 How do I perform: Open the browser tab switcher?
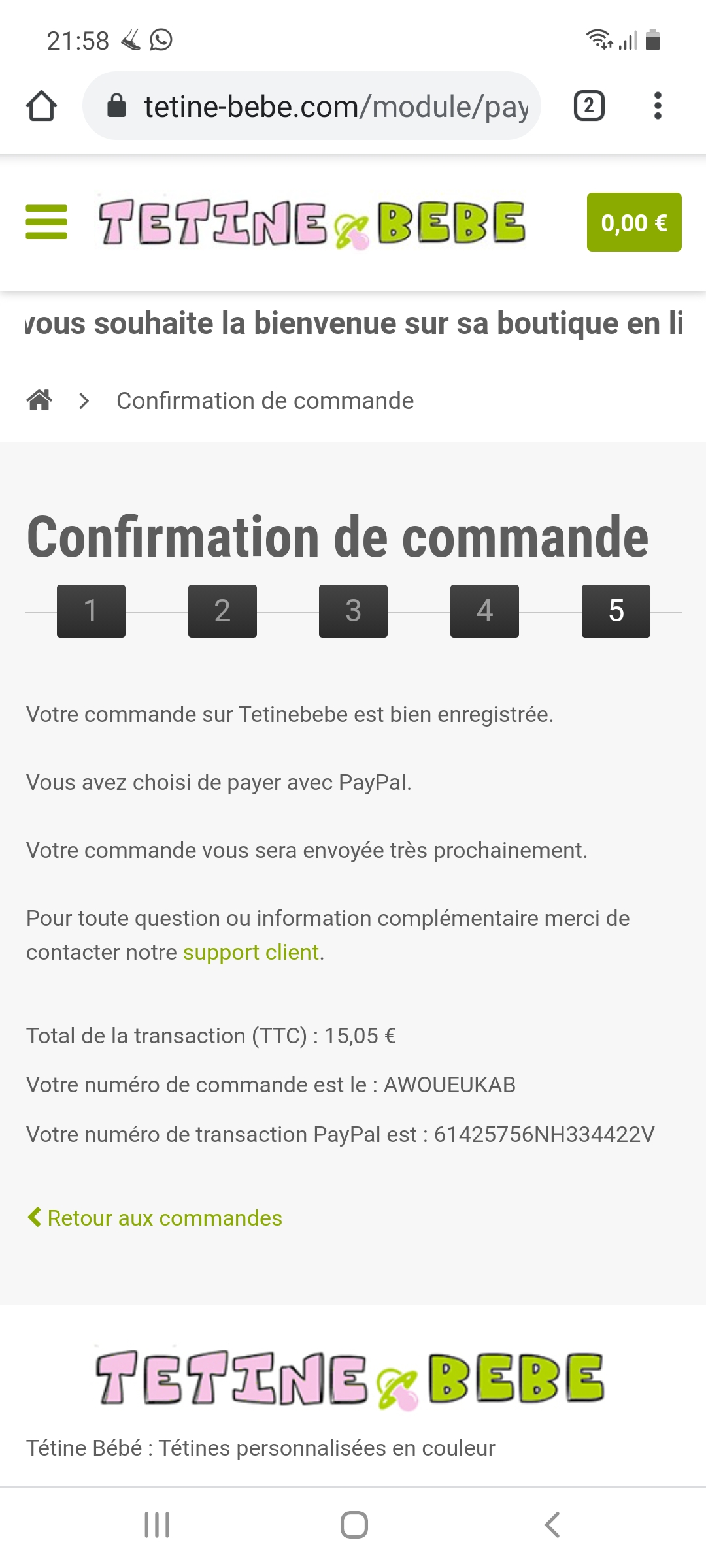click(x=588, y=106)
